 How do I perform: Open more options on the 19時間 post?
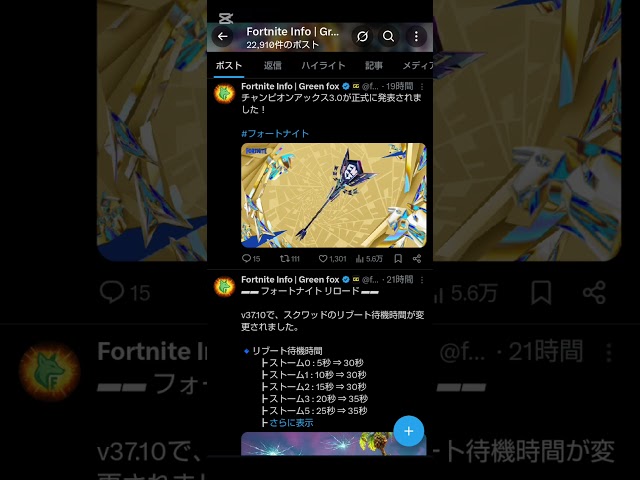[x=422, y=87]
